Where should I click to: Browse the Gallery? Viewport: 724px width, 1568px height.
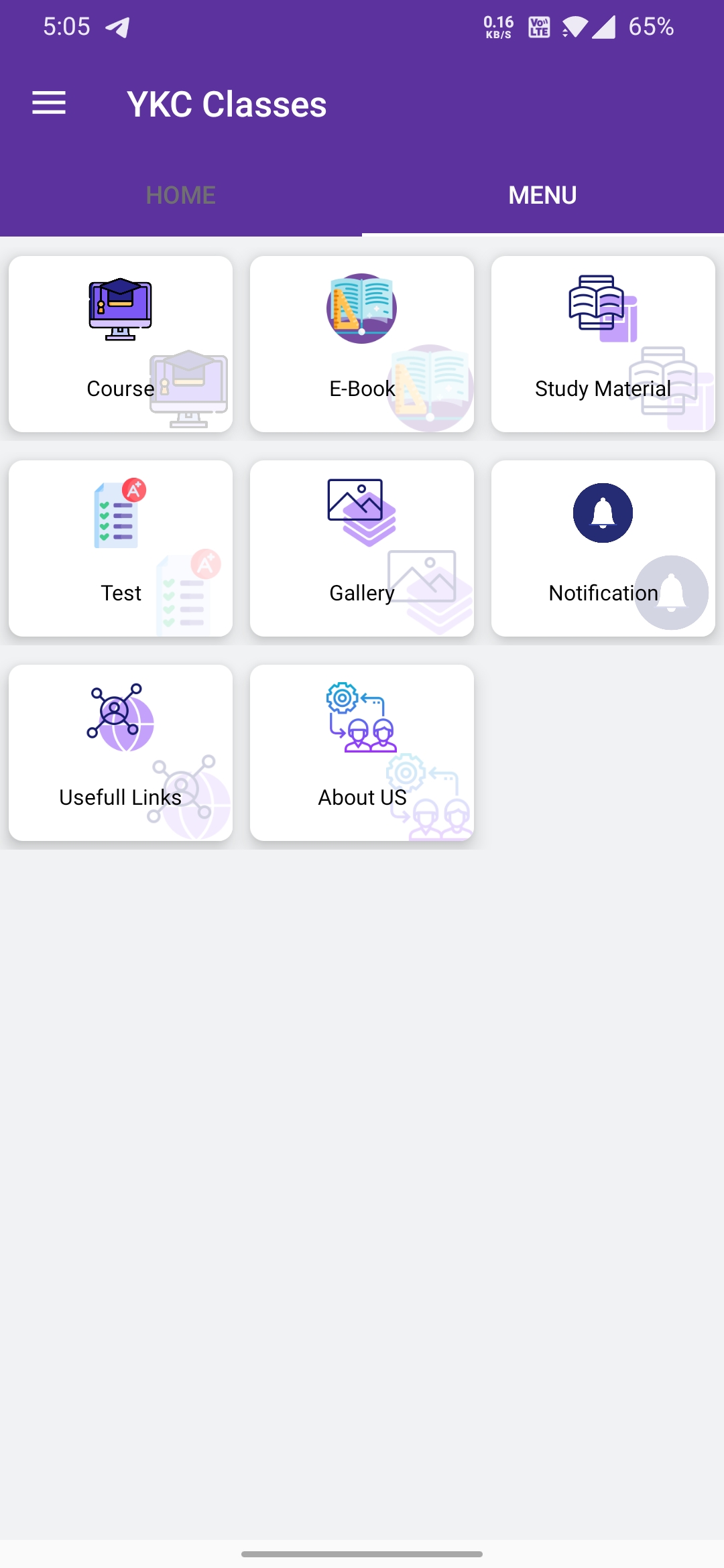(362, 548)
